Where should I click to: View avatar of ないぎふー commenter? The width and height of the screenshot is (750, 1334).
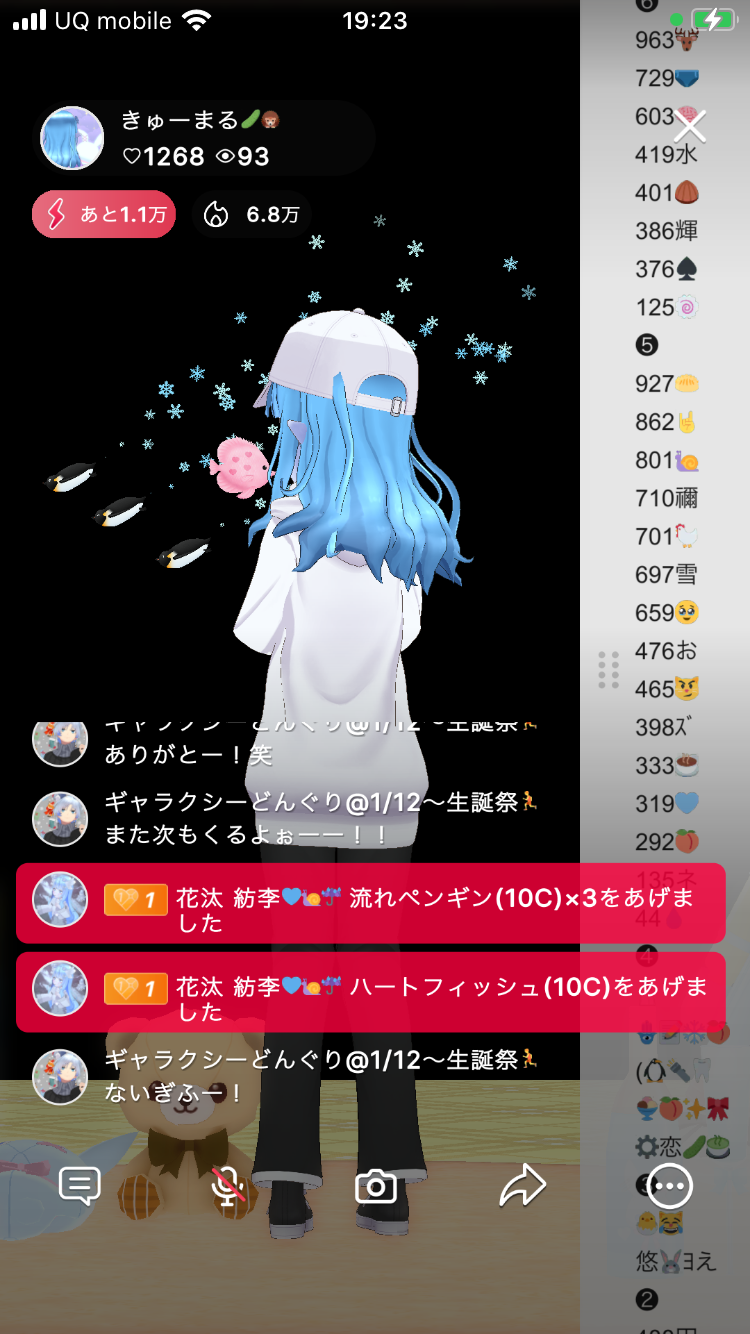(x=60, y=1077)
